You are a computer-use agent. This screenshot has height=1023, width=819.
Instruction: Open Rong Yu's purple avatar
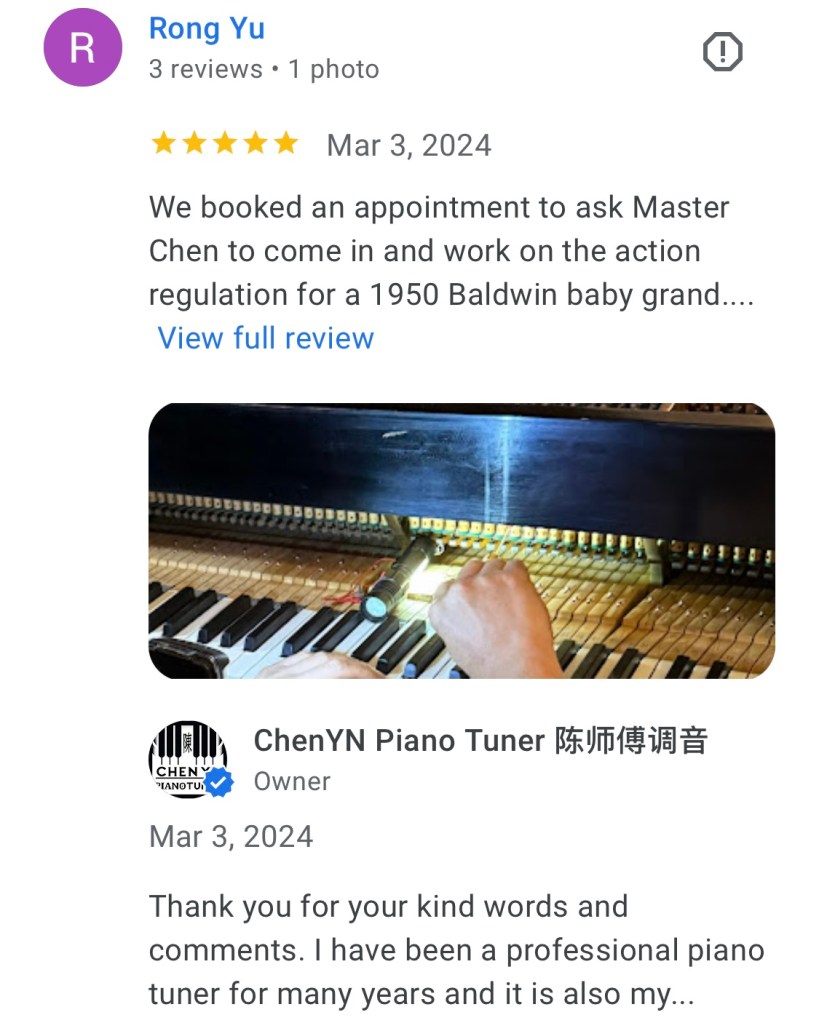coord(82,47)
